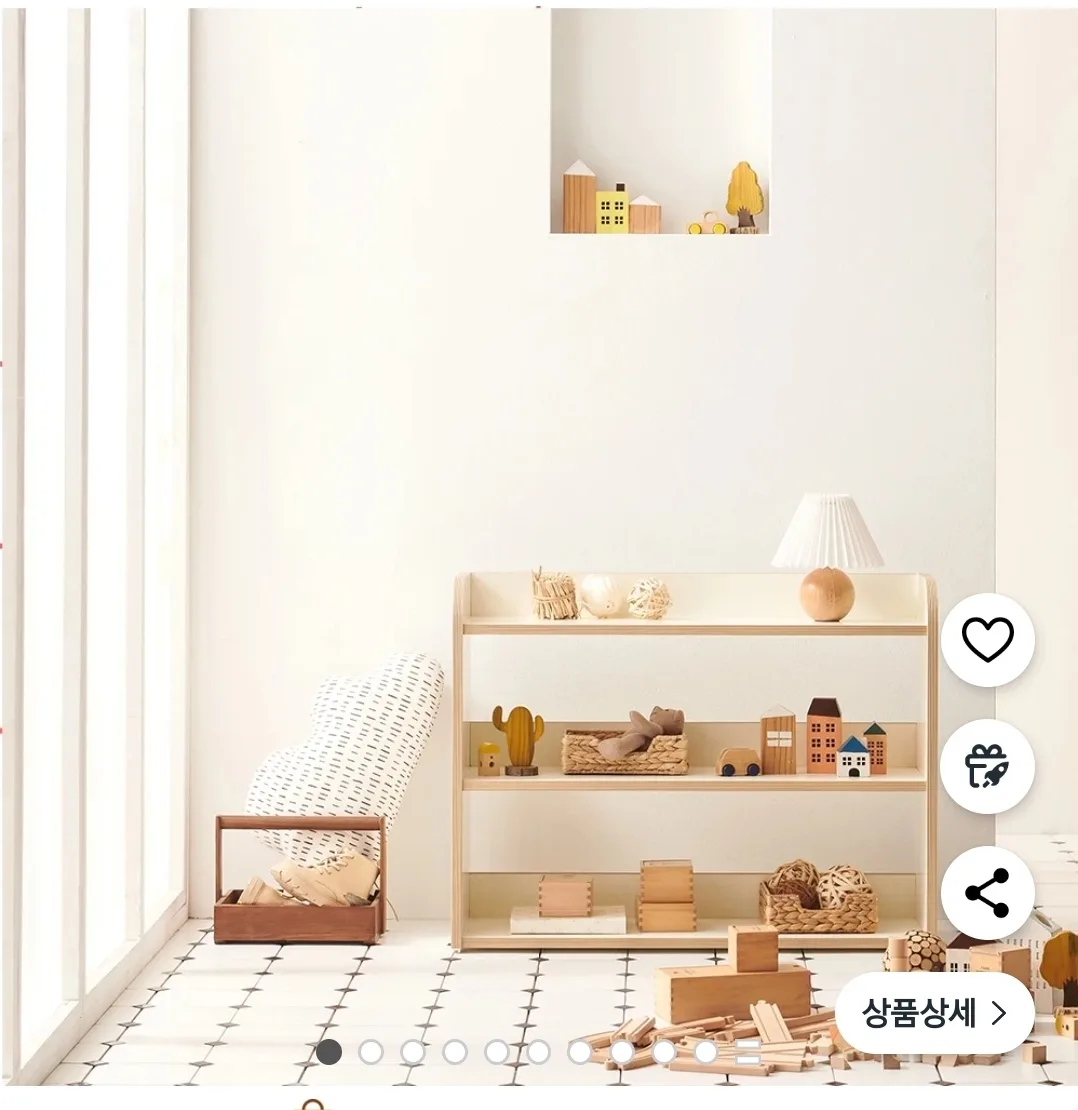
Task: Add product to wishlist with heart icon
Action: tap(987, 640)
